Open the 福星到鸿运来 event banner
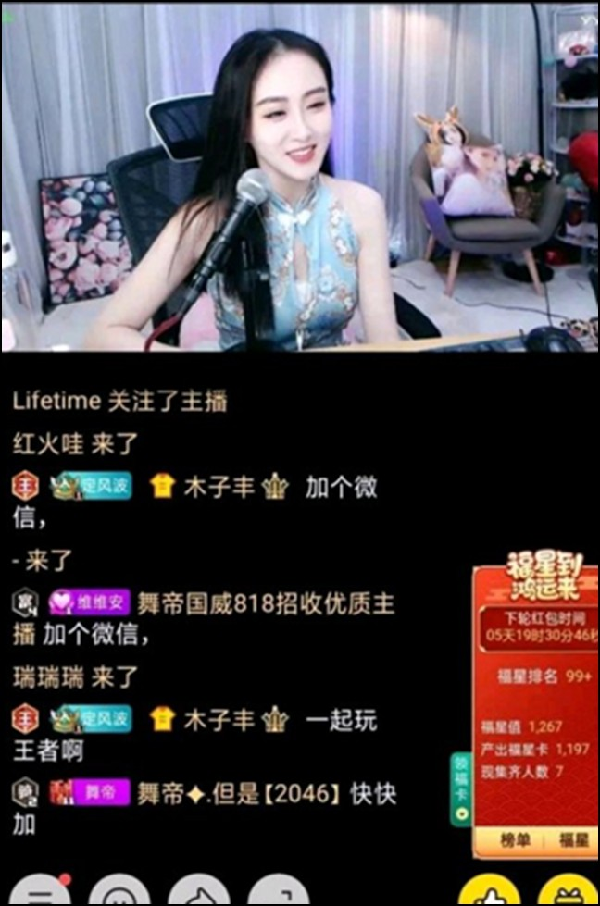The image size is (600, 906). tap(536, 575)
